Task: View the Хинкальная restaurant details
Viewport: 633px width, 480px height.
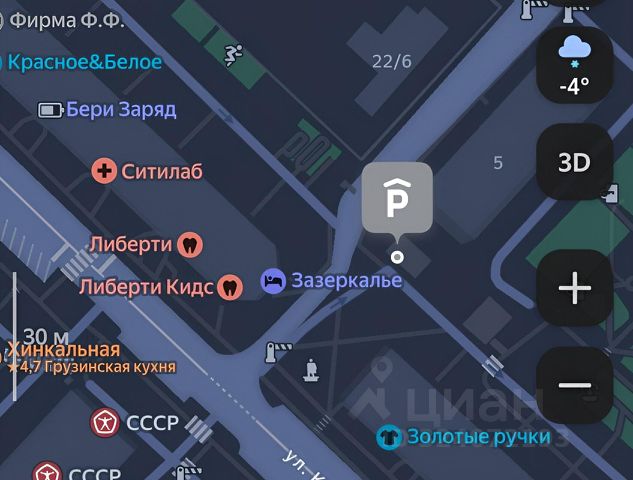Action: tap(65, 350)
